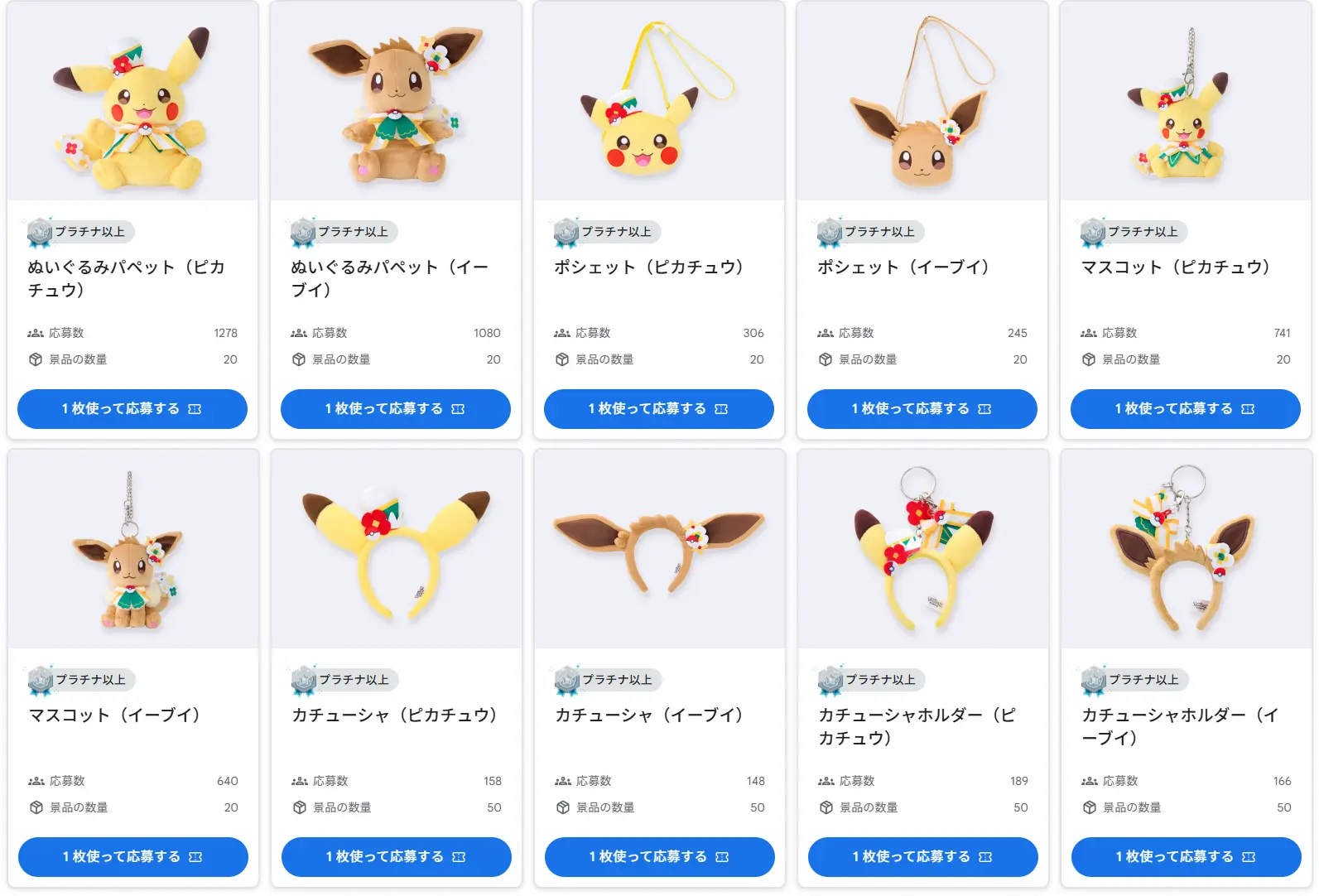1319x896 pixels.
Task: Apply with 1 ticket for ぬいぐるみパペット（ピカチュウ）
Action: click(132, 409)
